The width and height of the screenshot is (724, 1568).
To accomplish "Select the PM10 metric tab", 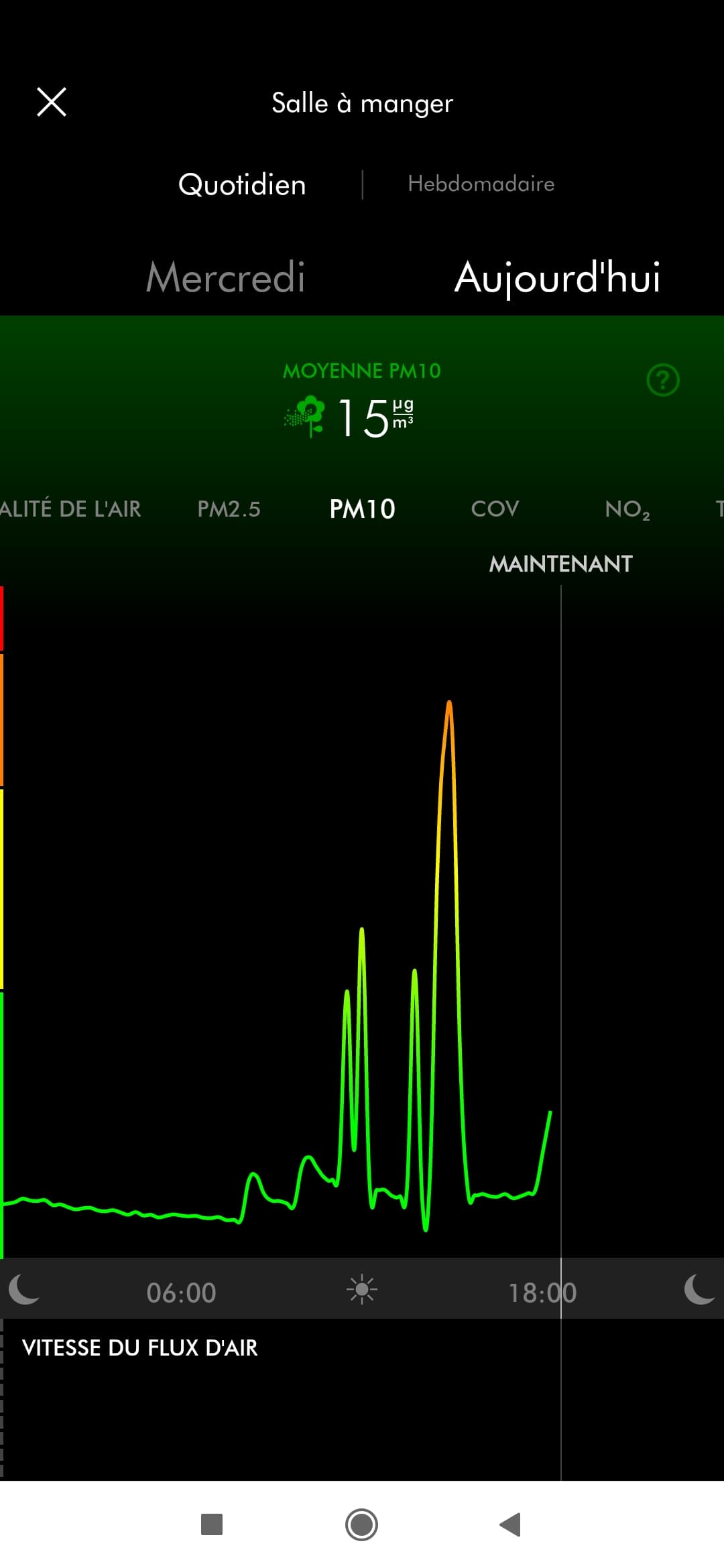I will (362, 509).
